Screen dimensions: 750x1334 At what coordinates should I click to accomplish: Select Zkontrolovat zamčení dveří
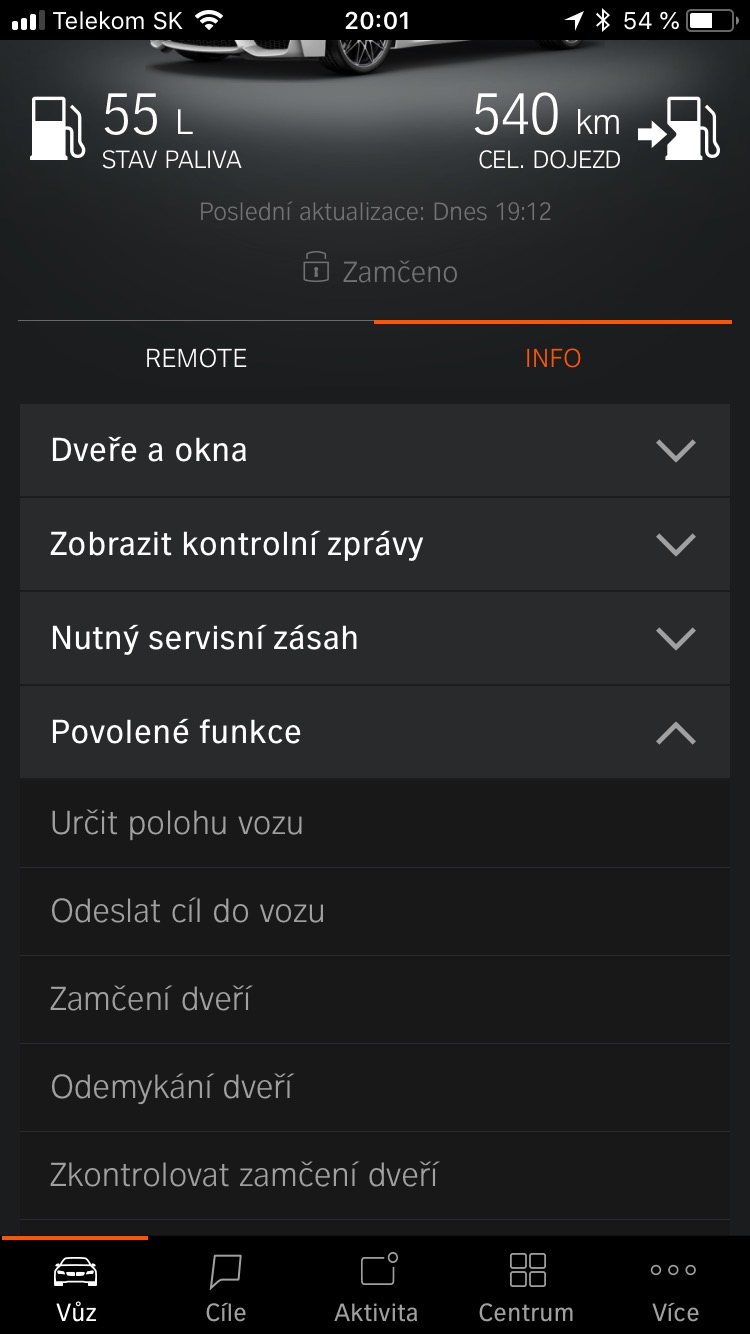pyautogui.click(x=375, y=1175)
